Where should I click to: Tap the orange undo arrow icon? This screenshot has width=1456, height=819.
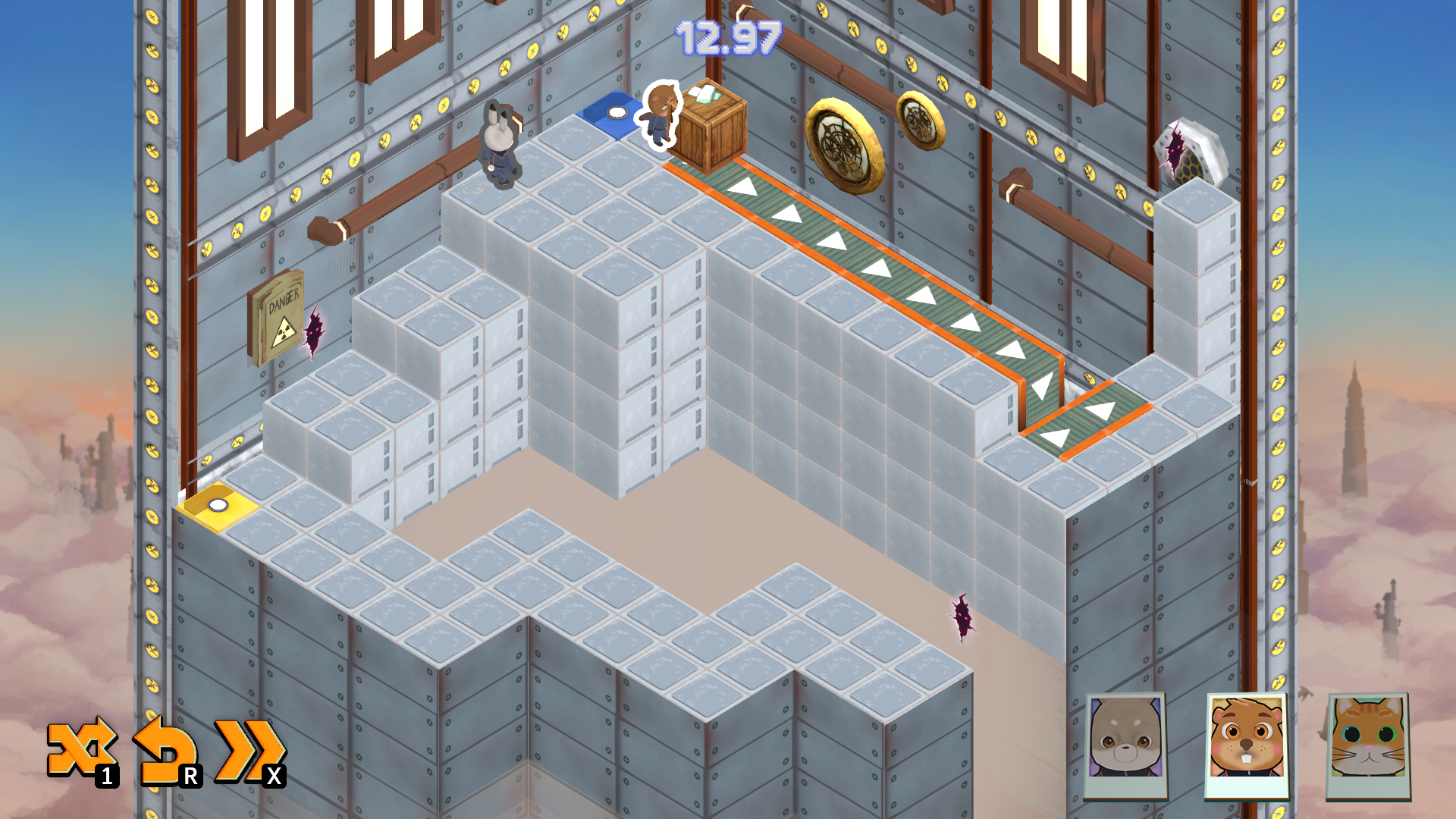coord(164,752)
